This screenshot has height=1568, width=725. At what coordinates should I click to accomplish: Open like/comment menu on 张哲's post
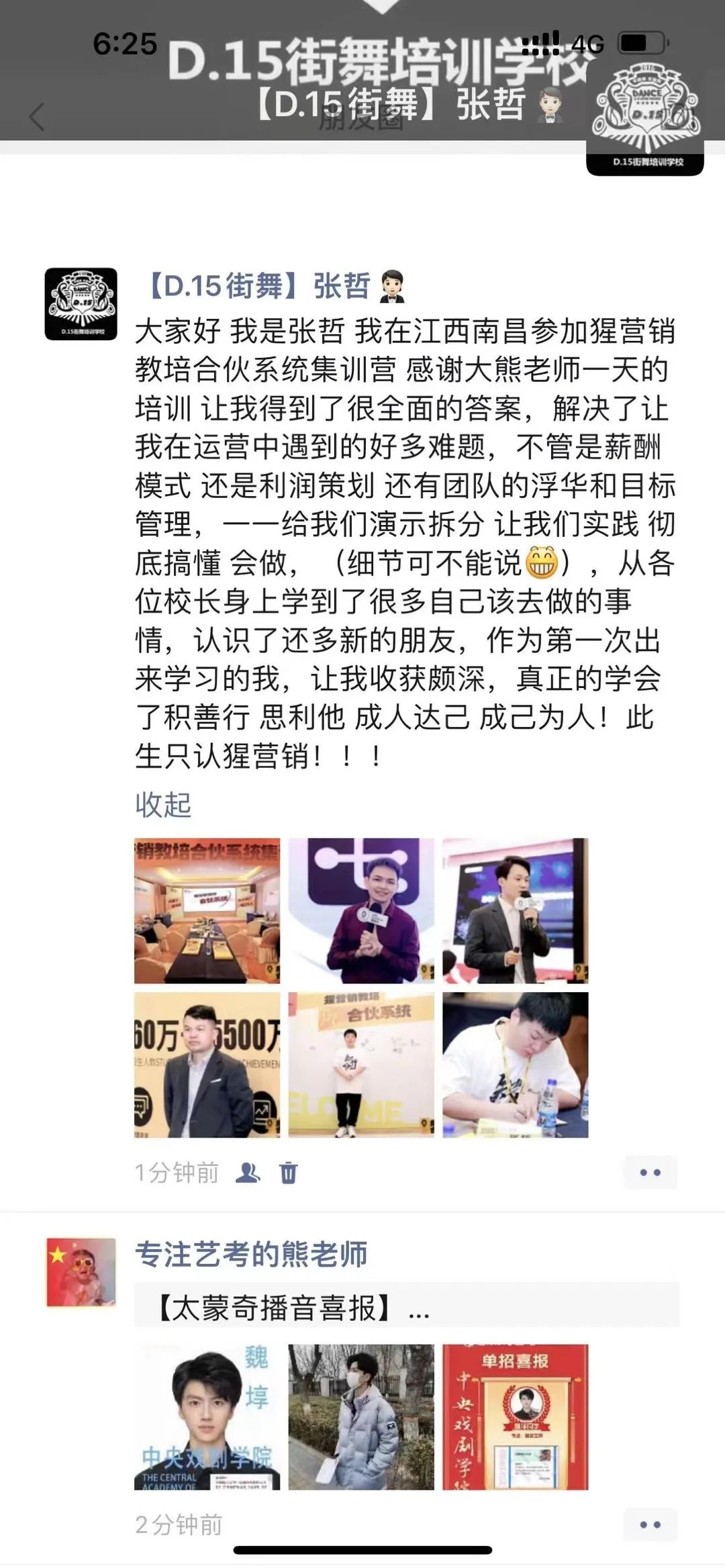point(650,1173)
